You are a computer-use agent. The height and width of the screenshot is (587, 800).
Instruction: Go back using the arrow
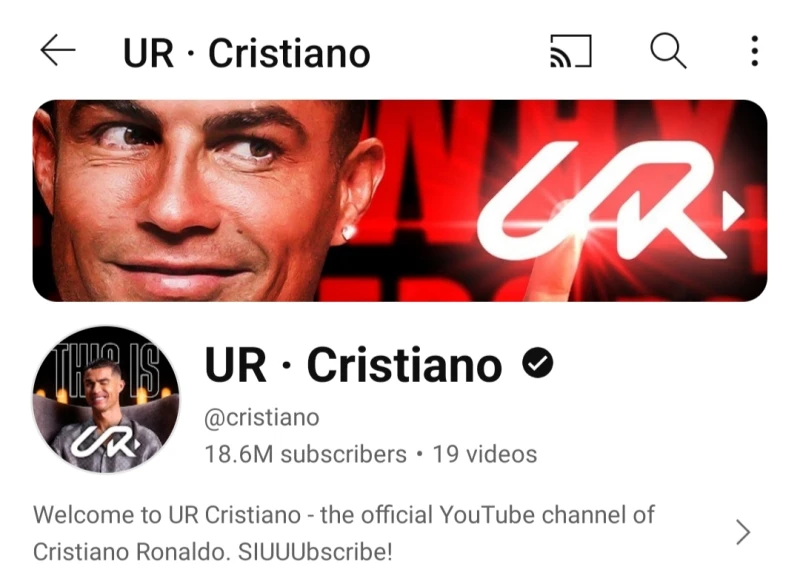pyautogui.click(x=58, y=52)
